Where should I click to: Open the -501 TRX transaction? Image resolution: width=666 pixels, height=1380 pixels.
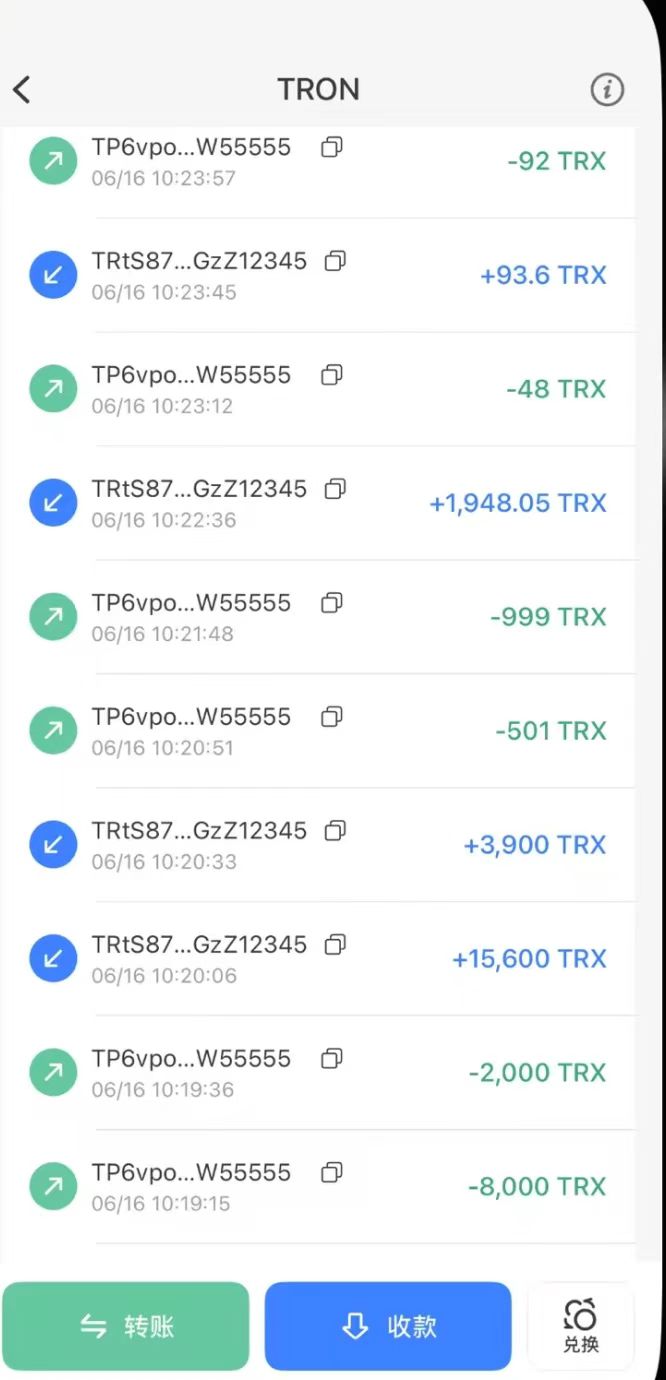tap(318, 731)
